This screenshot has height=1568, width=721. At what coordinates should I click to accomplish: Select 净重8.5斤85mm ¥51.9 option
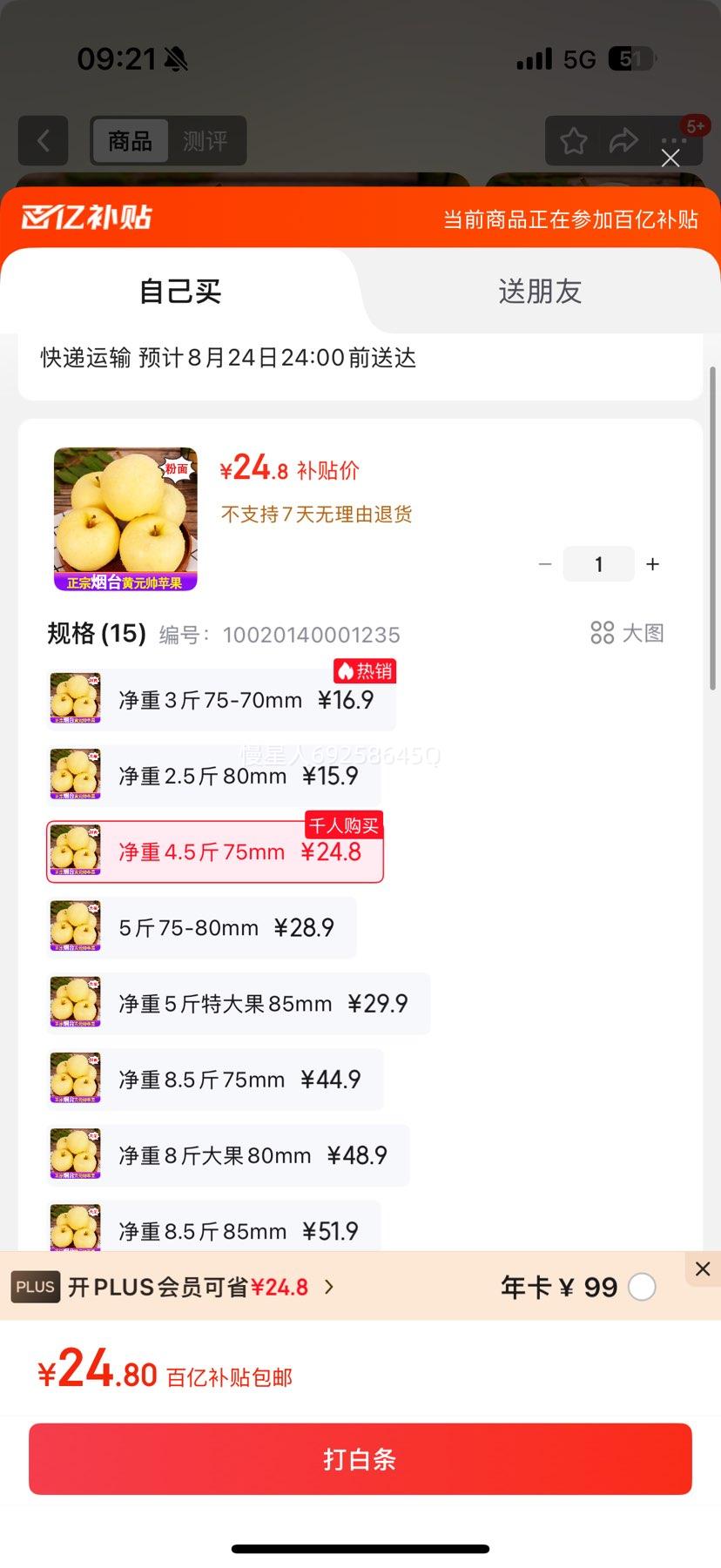(x=213, y=1229)
